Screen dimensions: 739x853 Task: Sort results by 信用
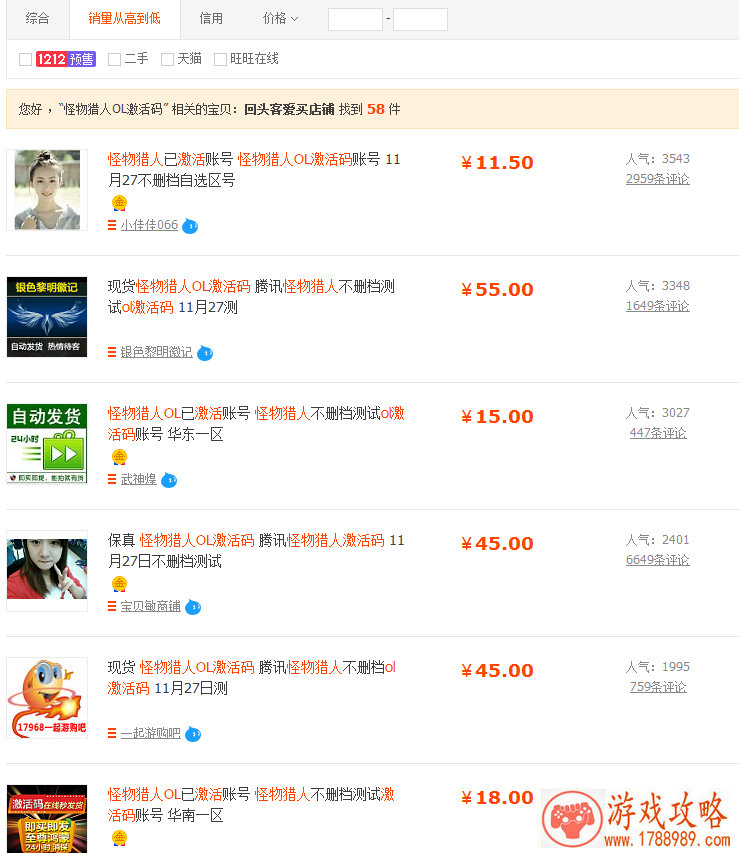click(x=211, y=19)
